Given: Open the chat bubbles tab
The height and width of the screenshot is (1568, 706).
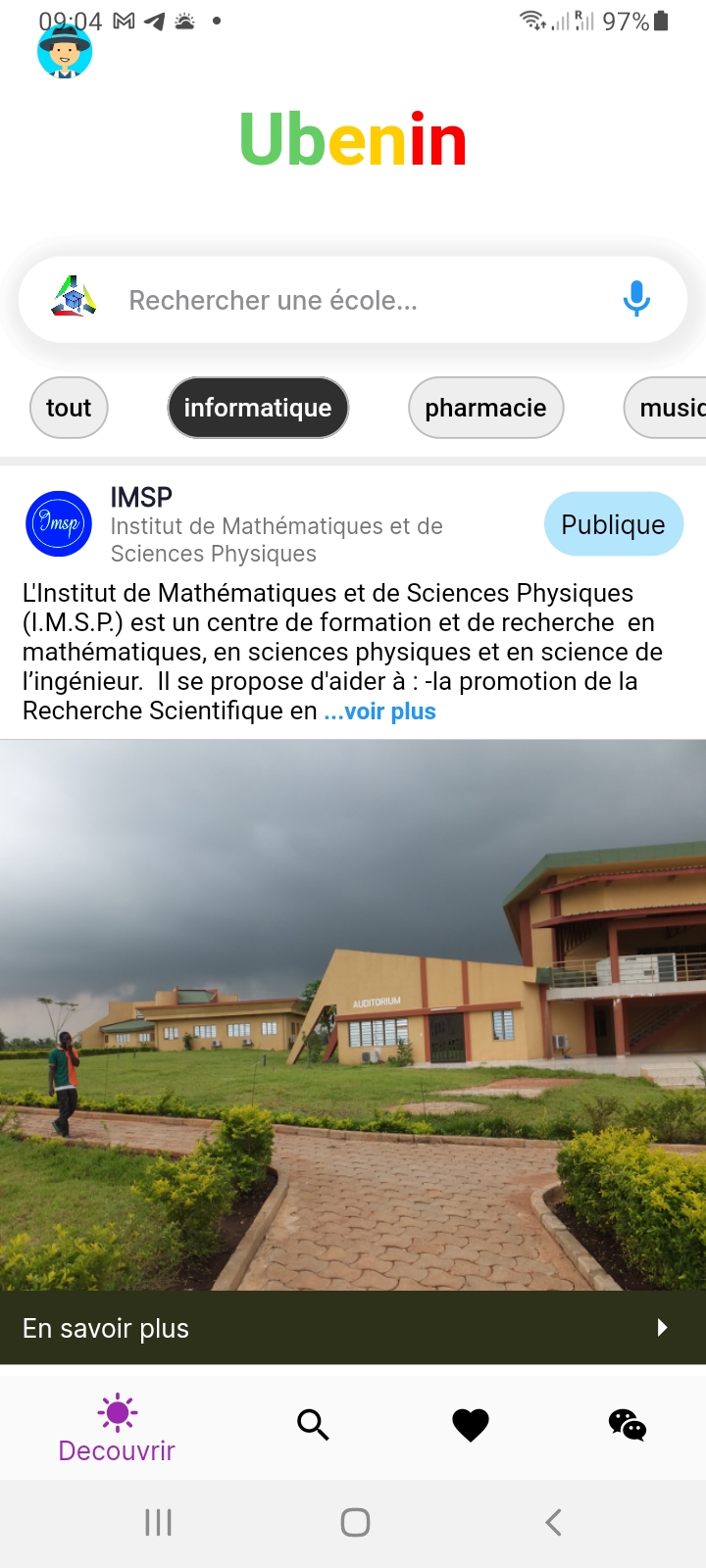Looking at the screenshot, I should coord(628,1424).
